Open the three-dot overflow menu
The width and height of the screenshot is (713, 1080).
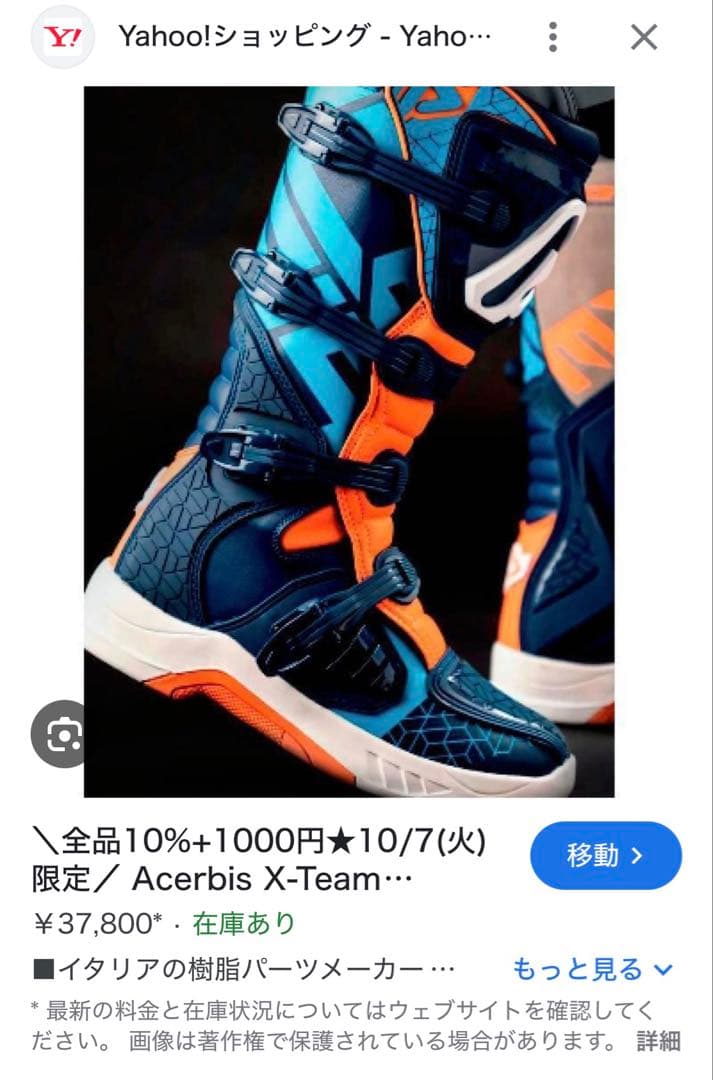click(x=552, y=38)
